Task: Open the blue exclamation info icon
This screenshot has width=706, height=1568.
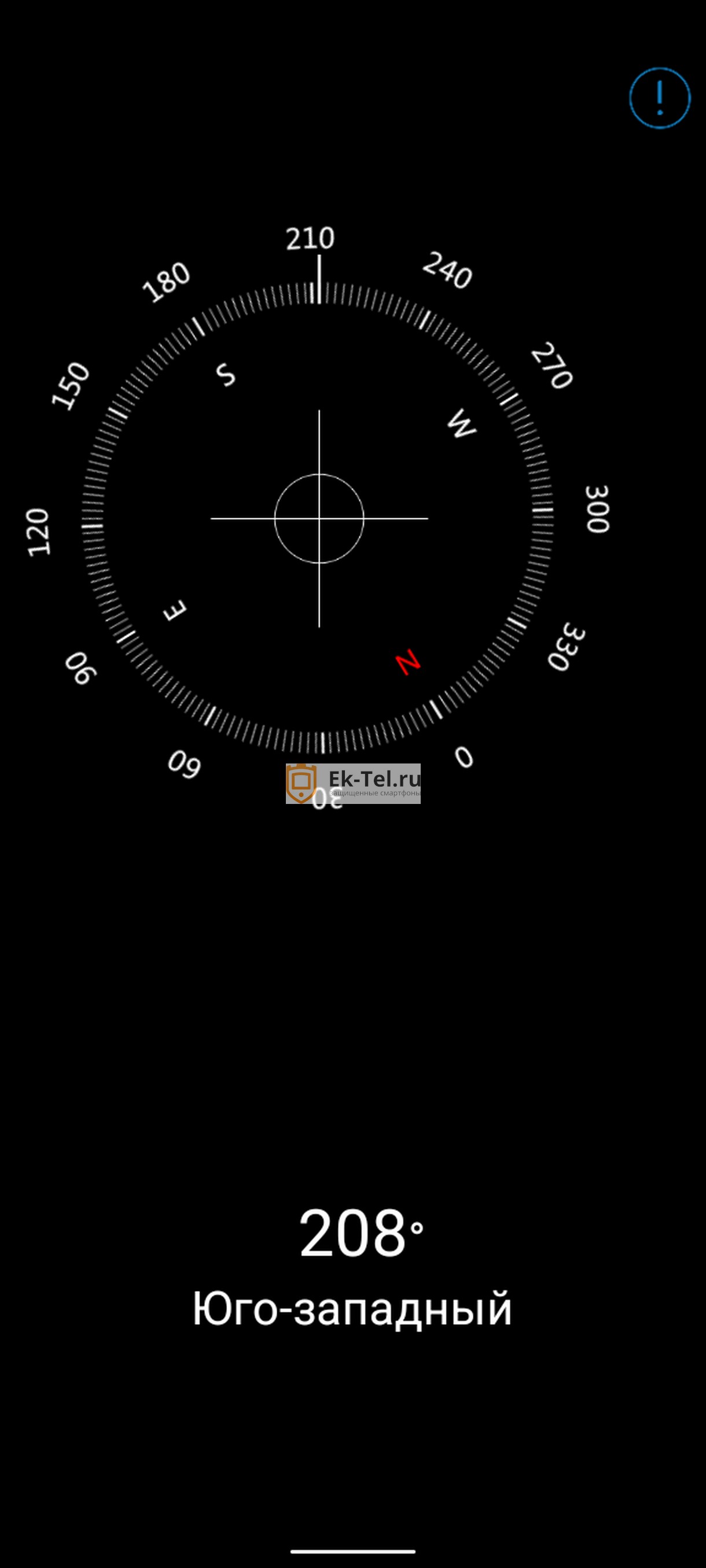Action: click(659, 98)
